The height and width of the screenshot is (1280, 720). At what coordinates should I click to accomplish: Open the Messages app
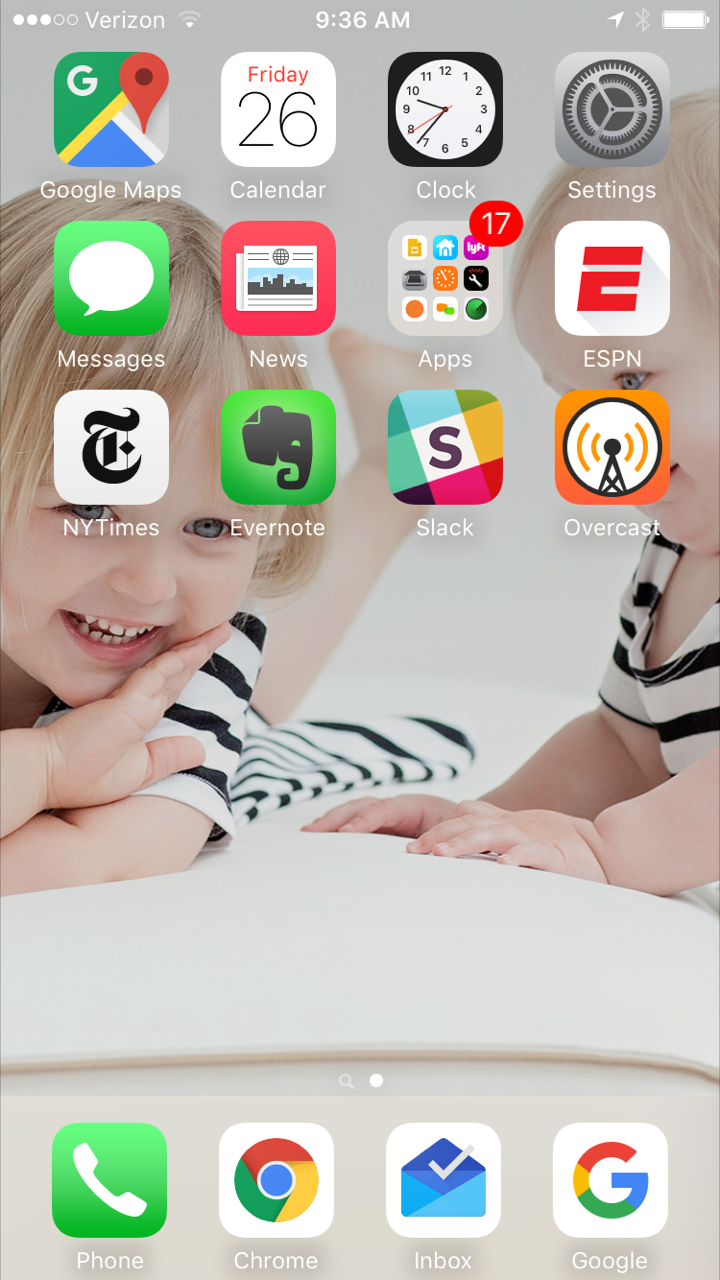pyautogui.click(x=111, y=278)
